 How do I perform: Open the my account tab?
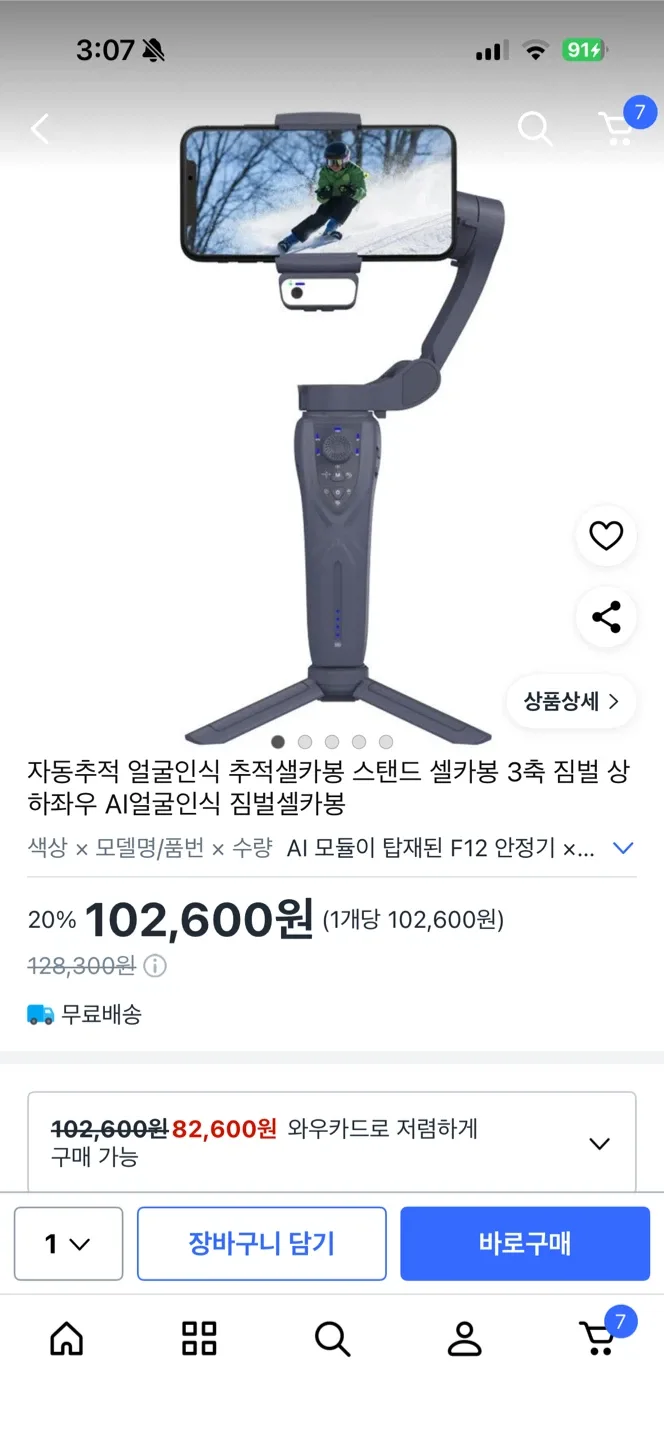point(464,1338)
